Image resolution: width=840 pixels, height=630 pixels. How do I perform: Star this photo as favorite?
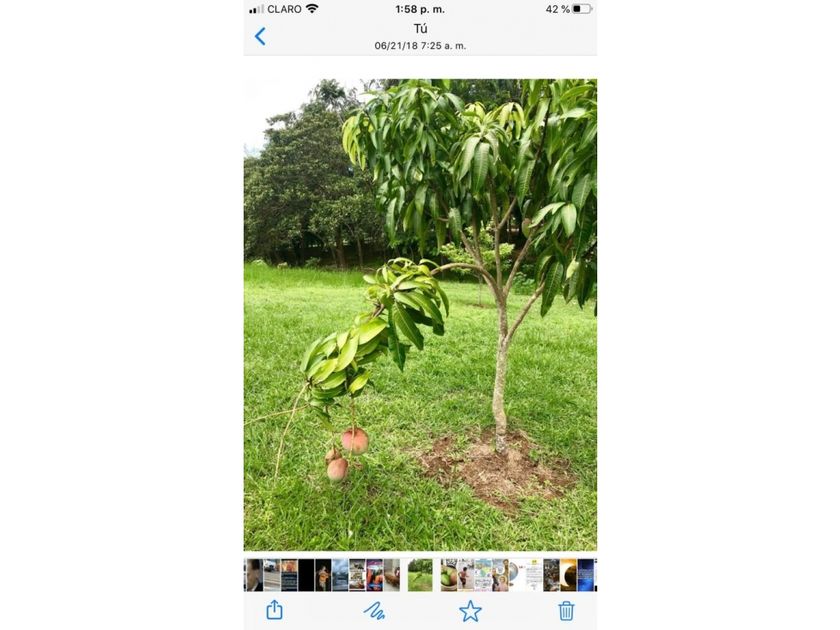tap(470, 611)
